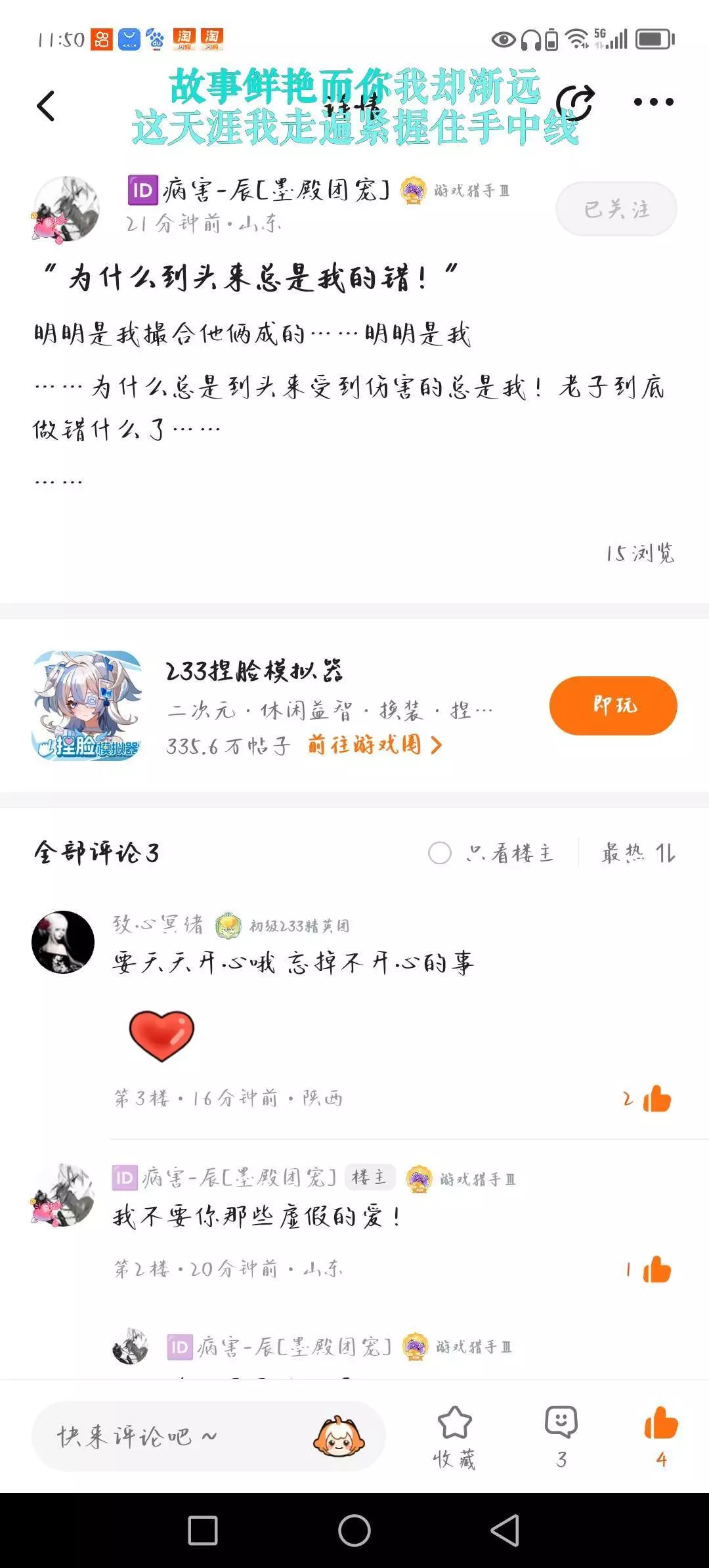Like 致心冥绪's third-floor comment
This screenshot has height=1568, width=709.
point(656,1099)
